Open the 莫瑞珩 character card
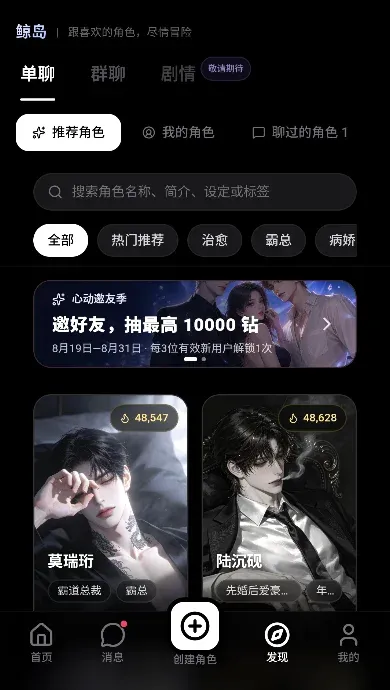The image size is (390, 690). coord(110,503)
